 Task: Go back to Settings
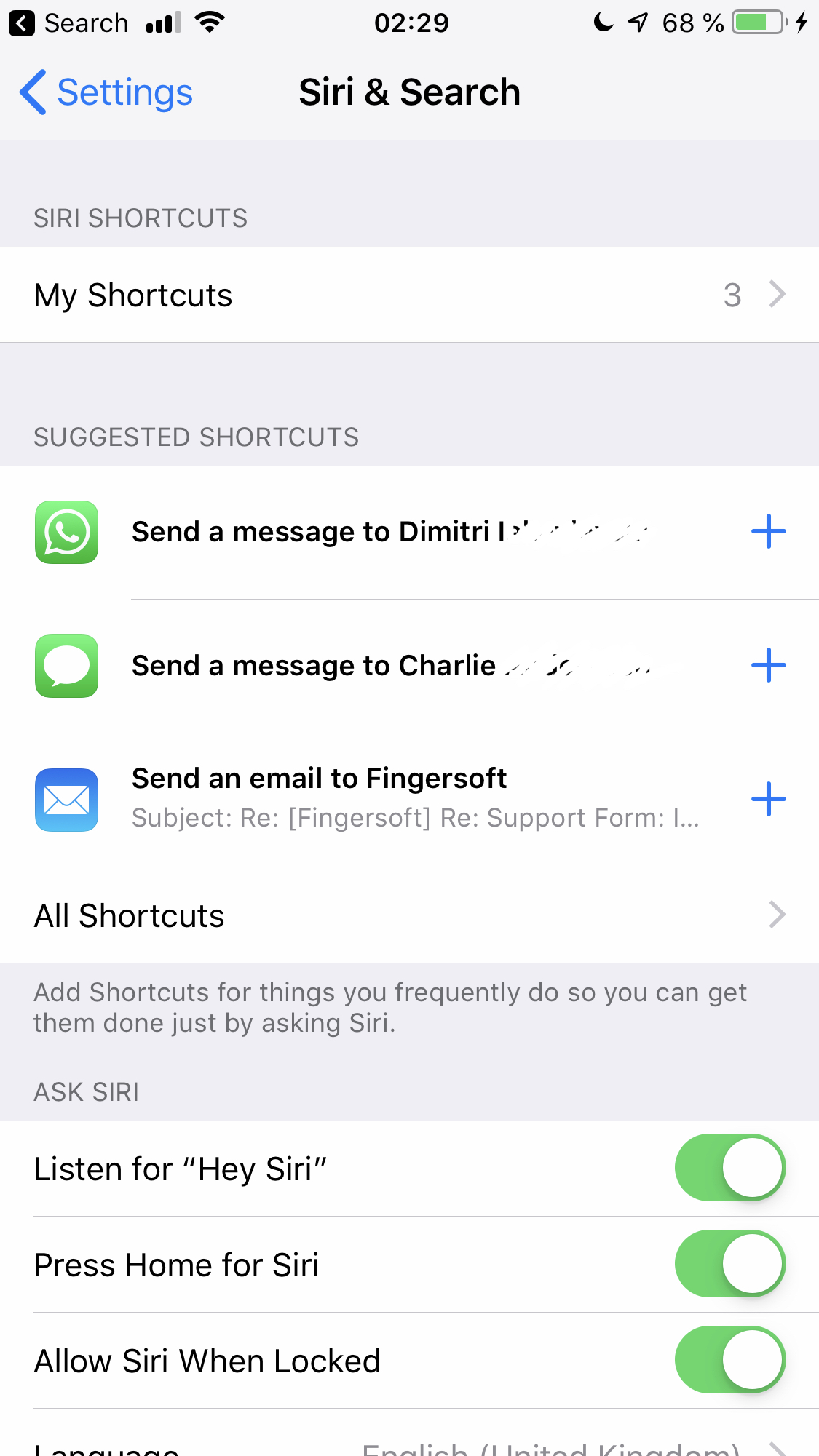106,92
